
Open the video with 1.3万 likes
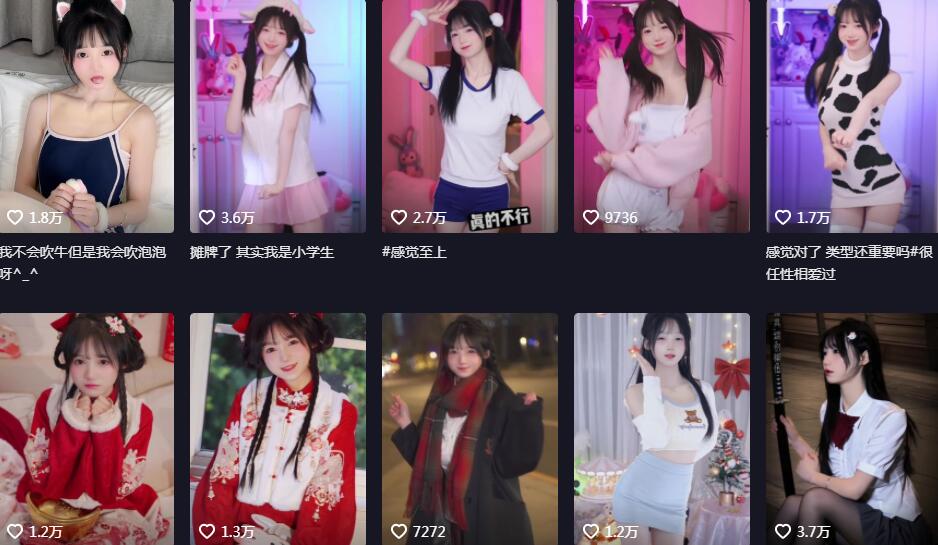pyautogui.click(x=277, y=428)
